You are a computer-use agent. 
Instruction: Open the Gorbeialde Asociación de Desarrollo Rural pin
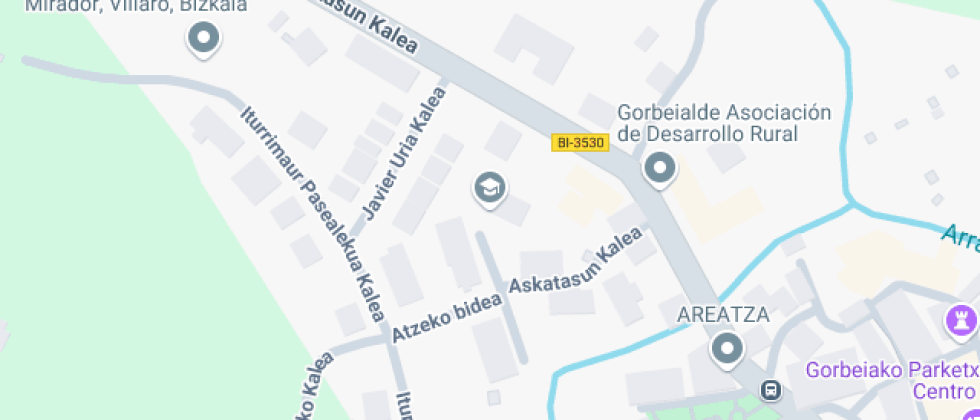point(660,169)
